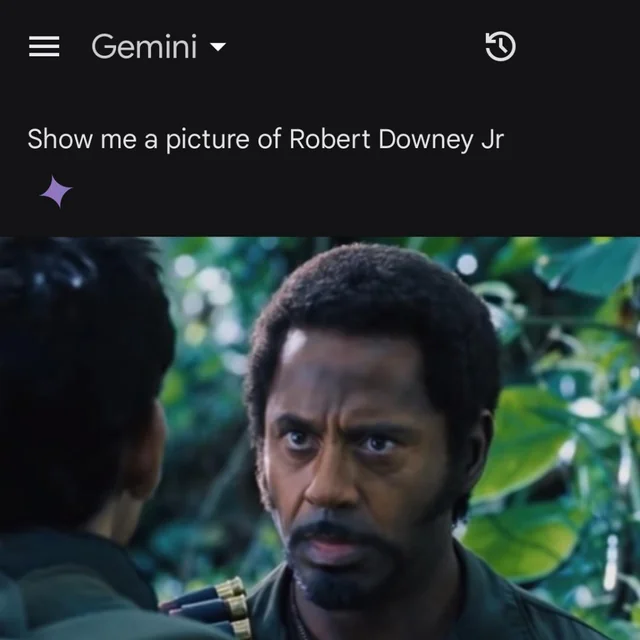Expand the Gemini model dropdown
The width and height of the screenshot is (640, 640).
tap(217, 47)
